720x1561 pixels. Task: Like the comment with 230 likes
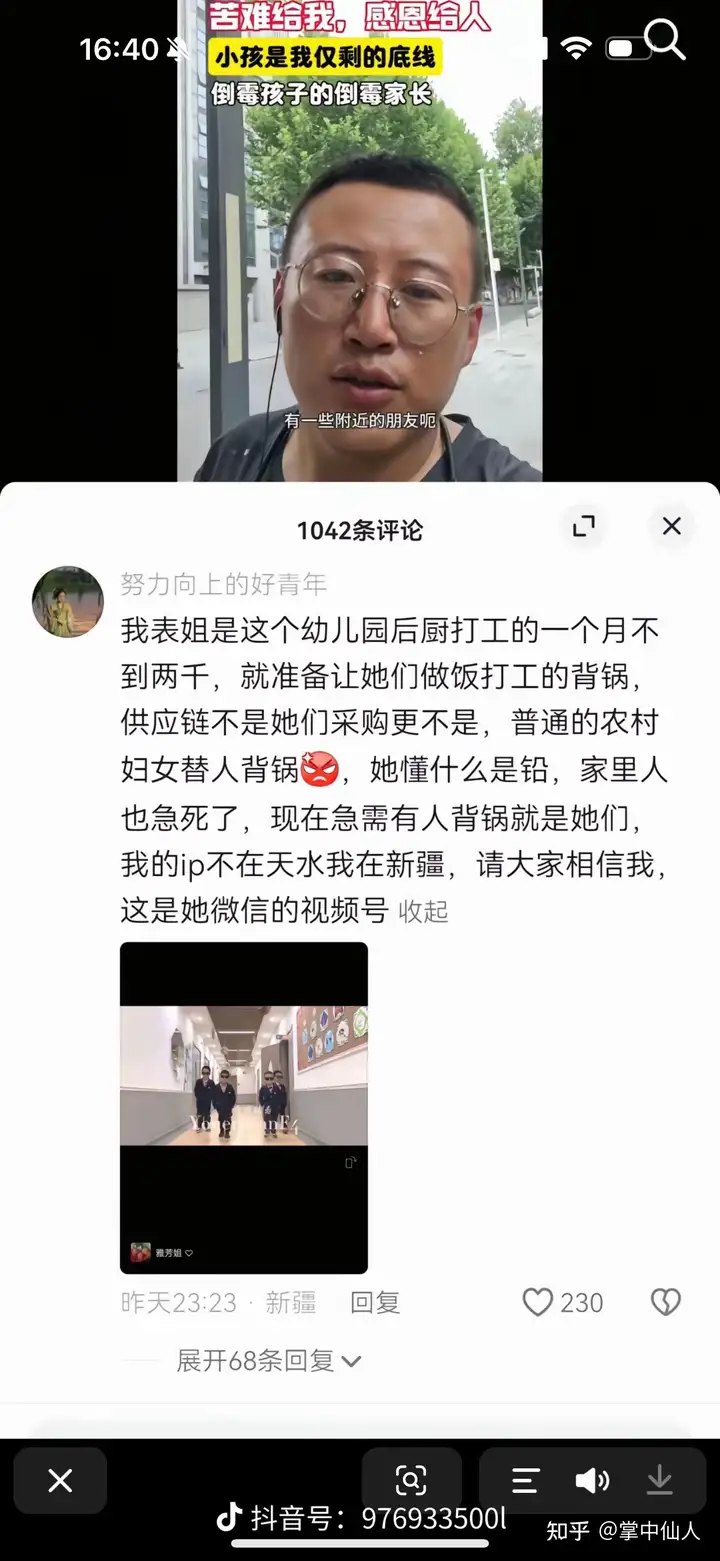[539, 1302]
